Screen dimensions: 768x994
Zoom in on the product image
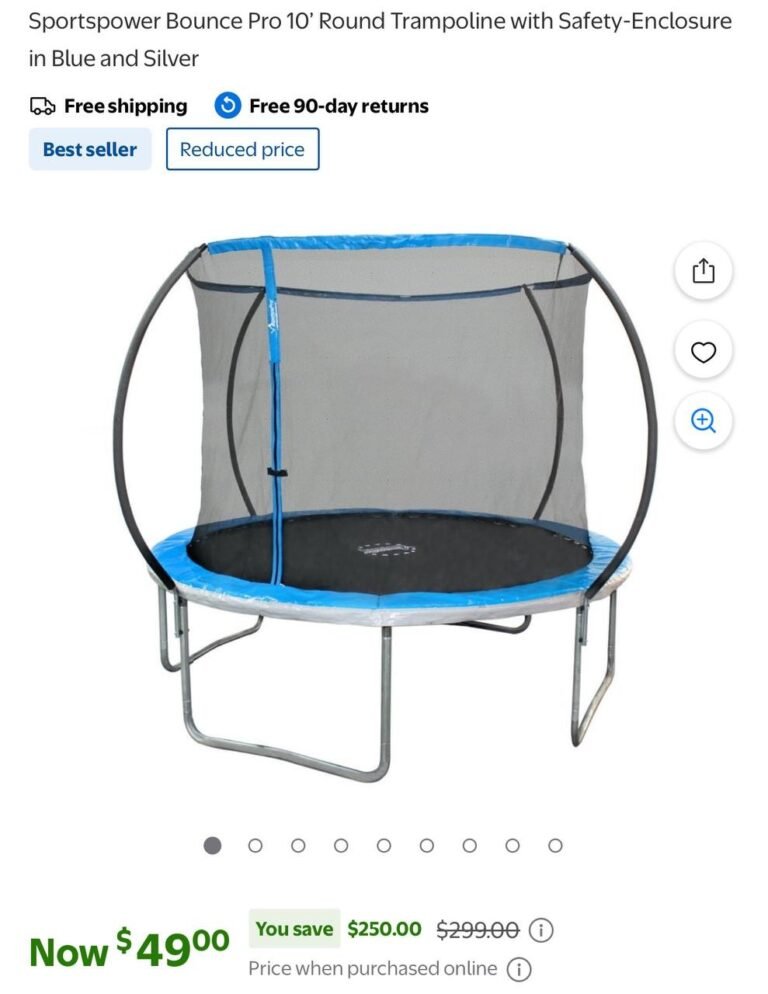[x=703, y=421]
